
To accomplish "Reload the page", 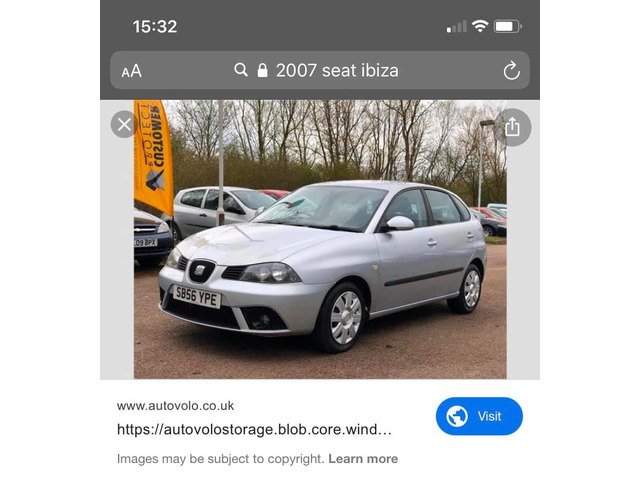I will pos(511,70).
